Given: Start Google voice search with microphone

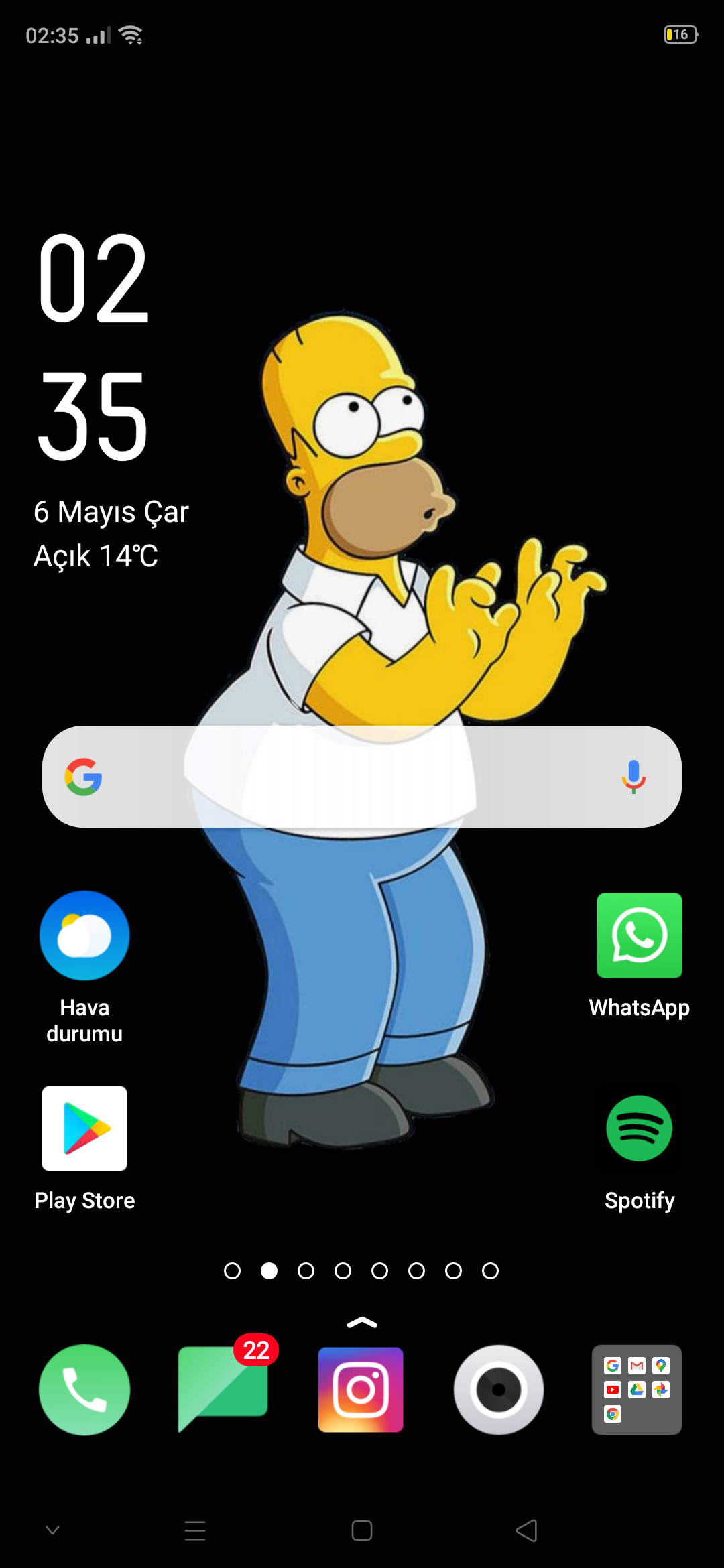Looking at the screenshot, I should click(x=633, y=777).
